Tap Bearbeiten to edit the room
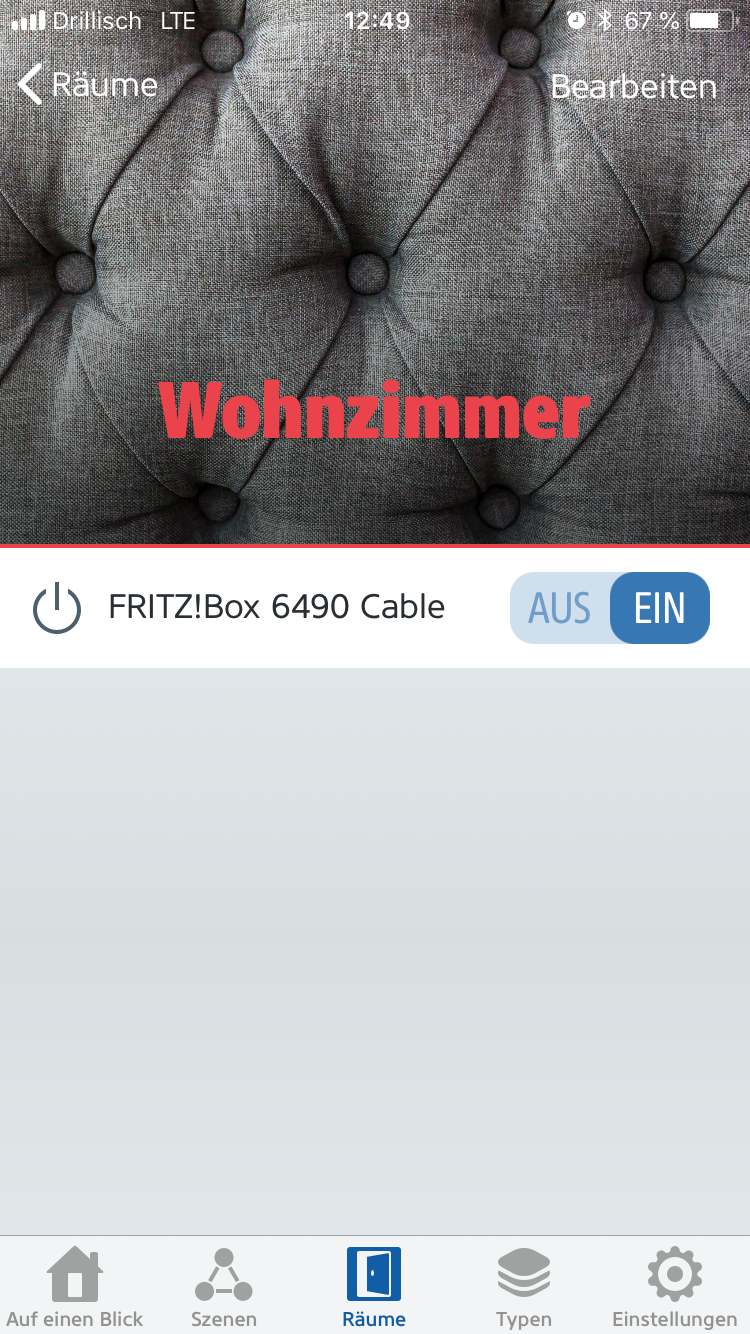 click(x=633, y=87)
